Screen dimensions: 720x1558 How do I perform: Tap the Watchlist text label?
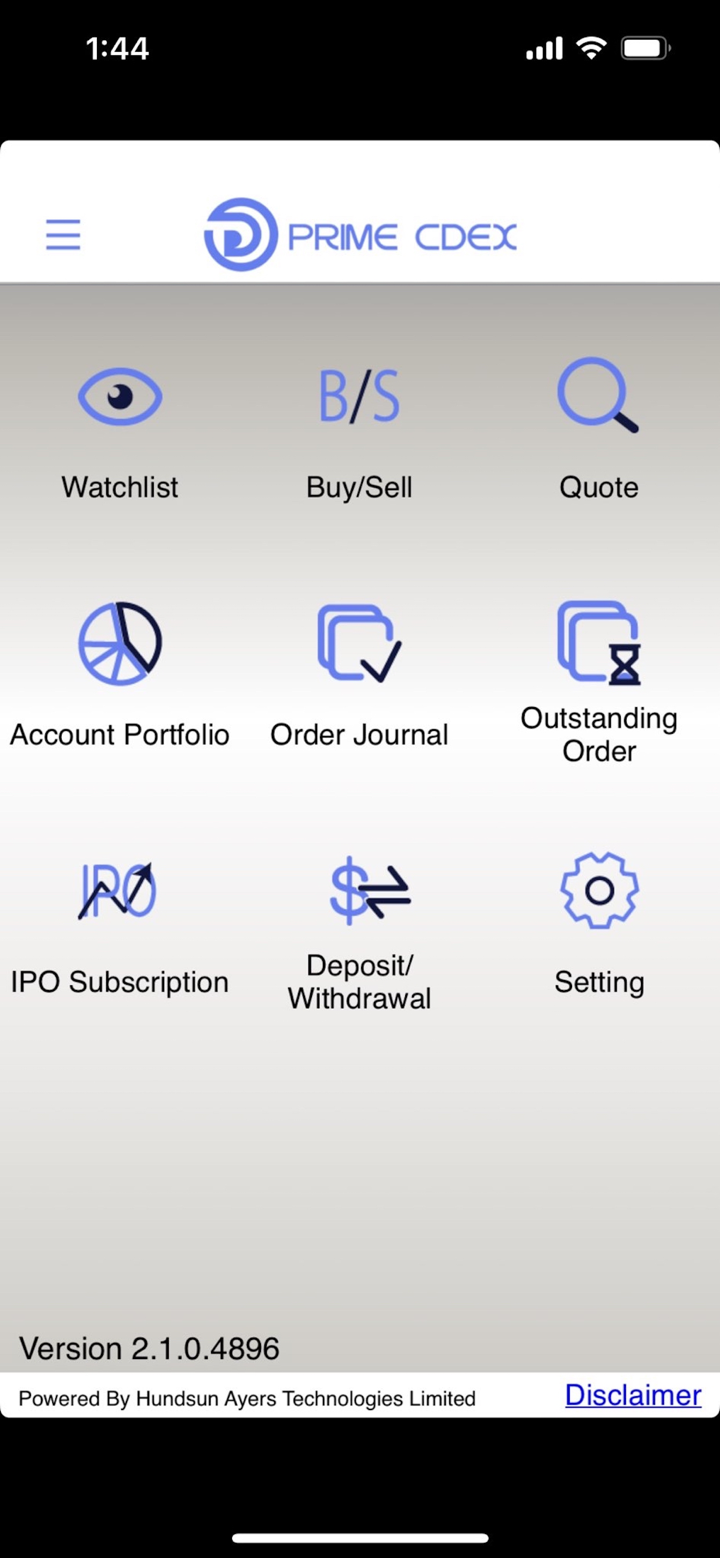click(x=119, y=487)
